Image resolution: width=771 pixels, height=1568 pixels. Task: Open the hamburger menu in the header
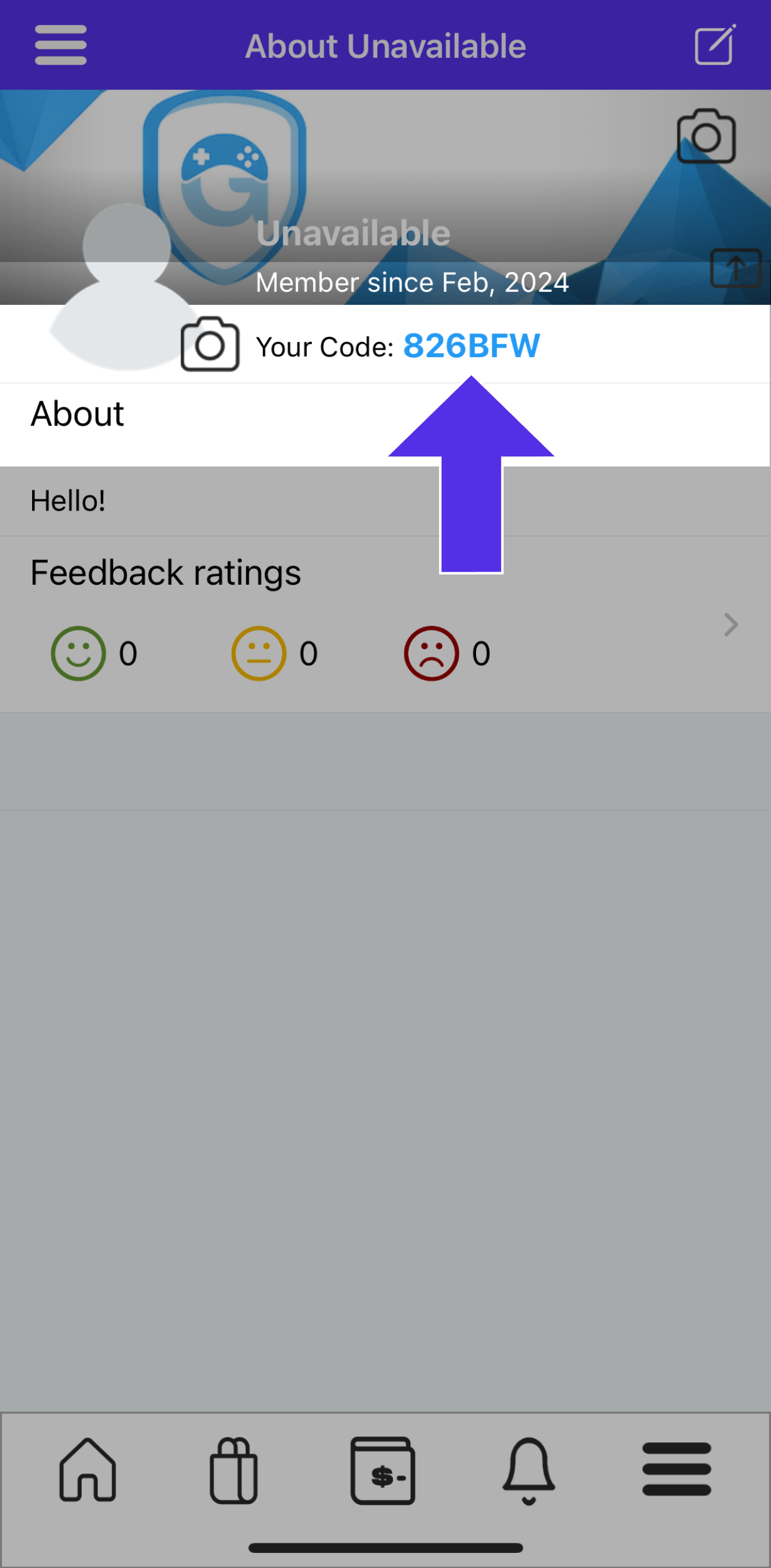tap(60, 45)
